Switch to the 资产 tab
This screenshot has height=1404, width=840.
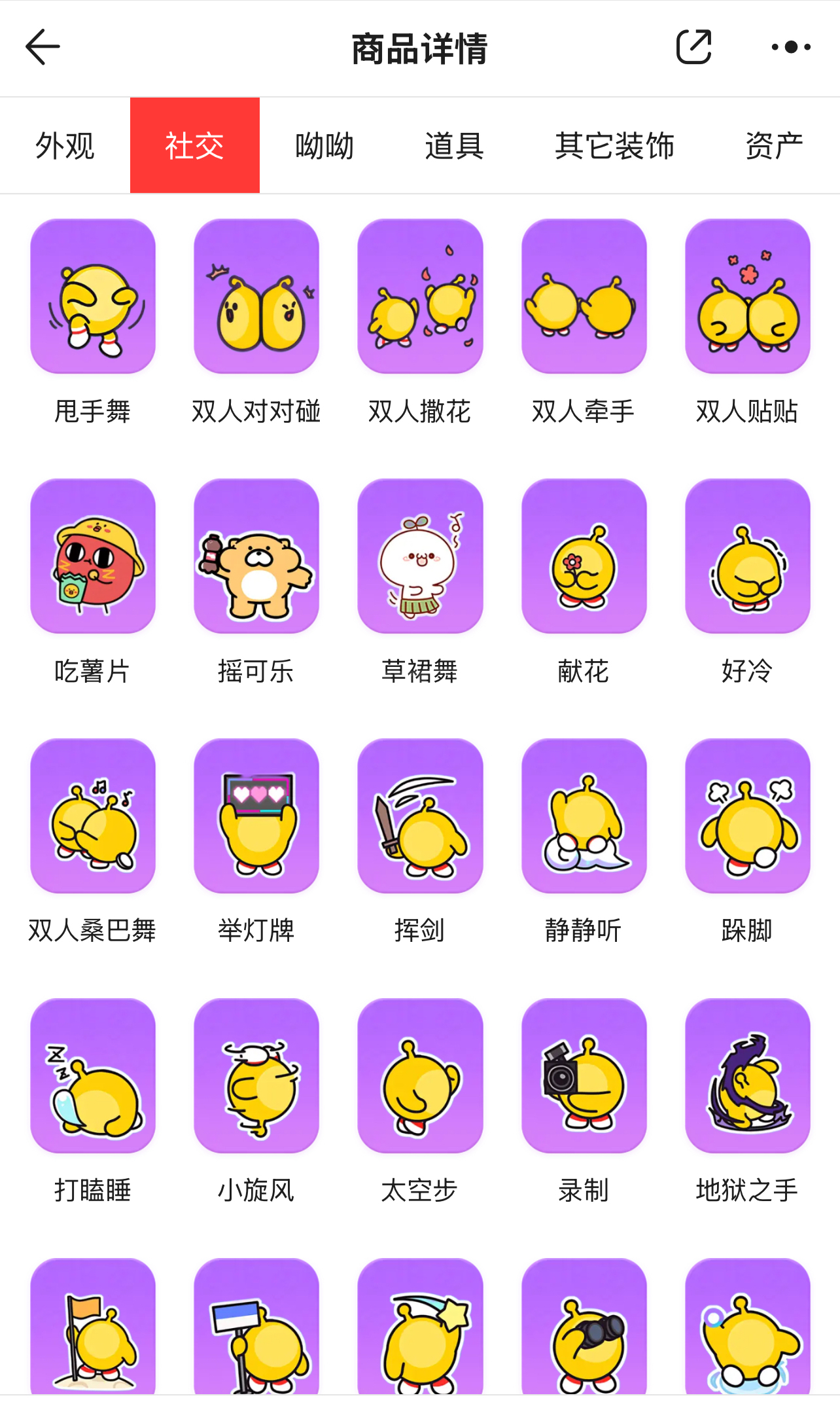point(774,145)
